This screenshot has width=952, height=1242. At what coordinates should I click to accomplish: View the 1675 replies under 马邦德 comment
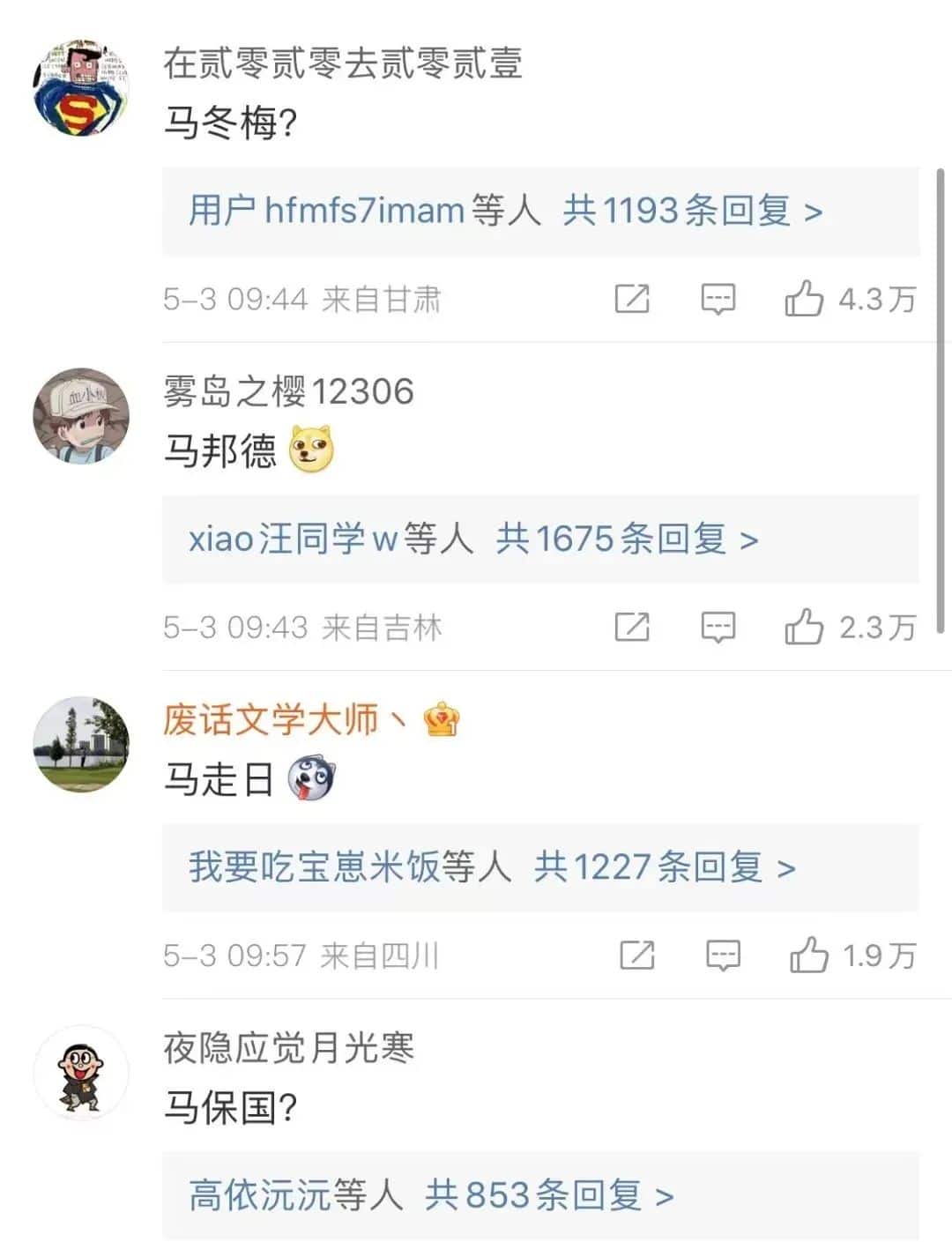[473, 539]
